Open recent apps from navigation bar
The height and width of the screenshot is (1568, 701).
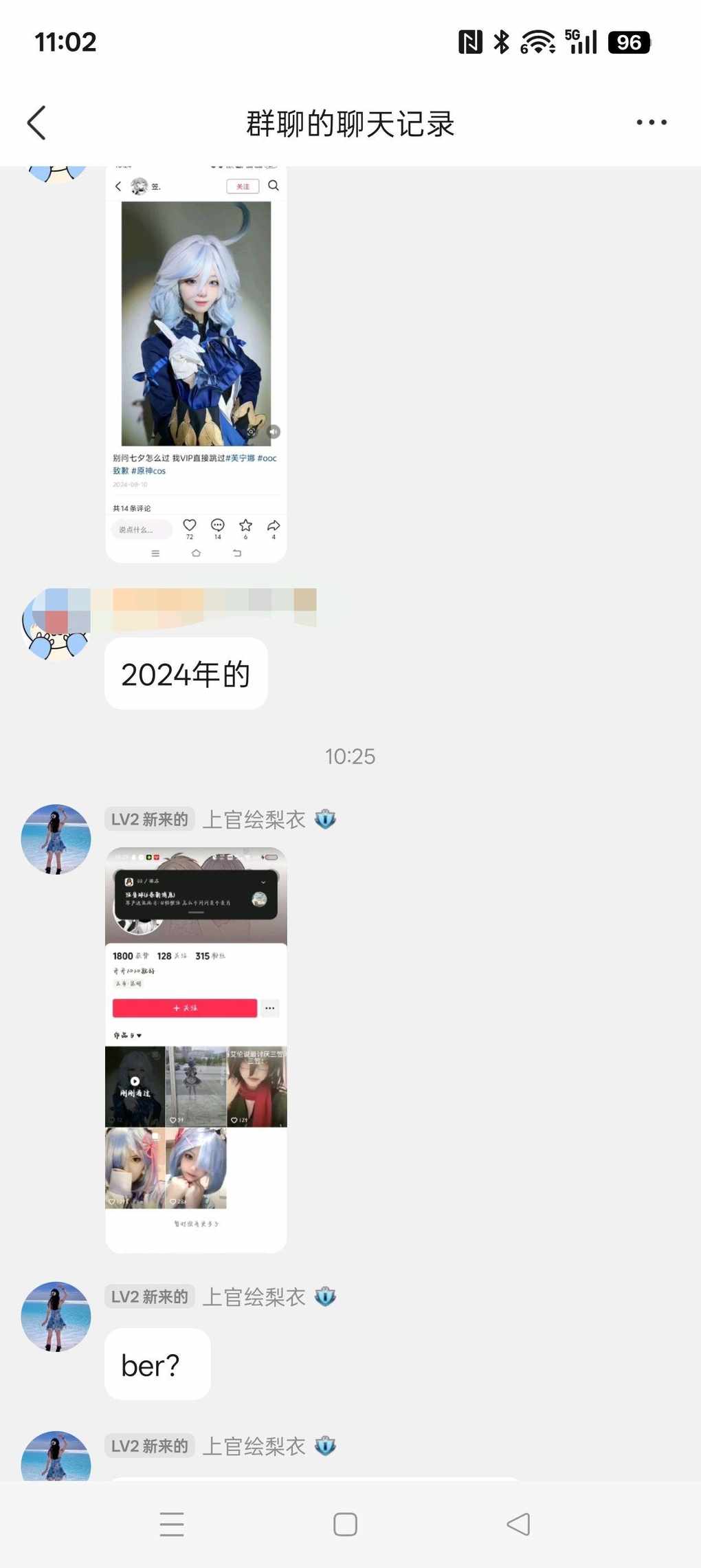pyautogui.click(x=171, y=1524)
